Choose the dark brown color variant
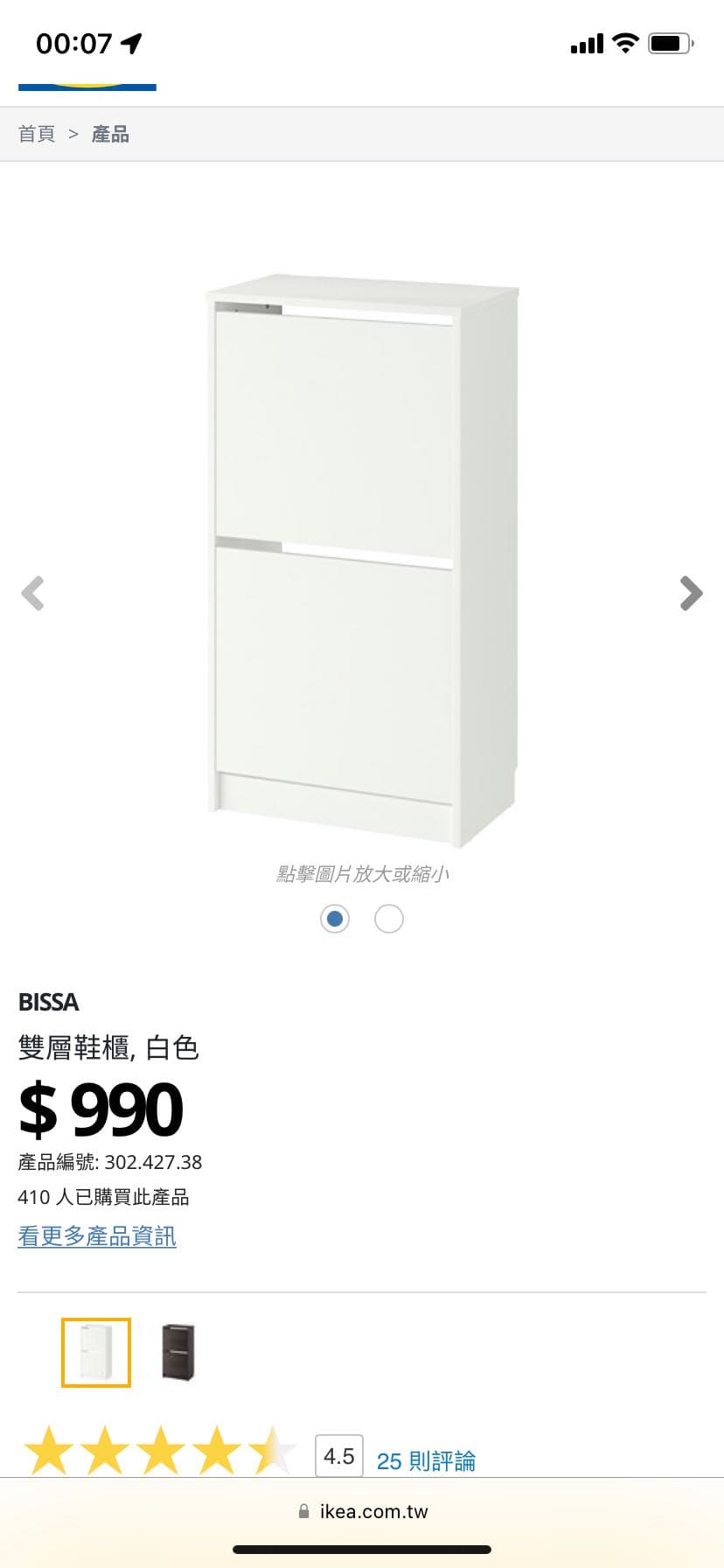This screenshot has height=1568, width=724. tap(178, 1352)
